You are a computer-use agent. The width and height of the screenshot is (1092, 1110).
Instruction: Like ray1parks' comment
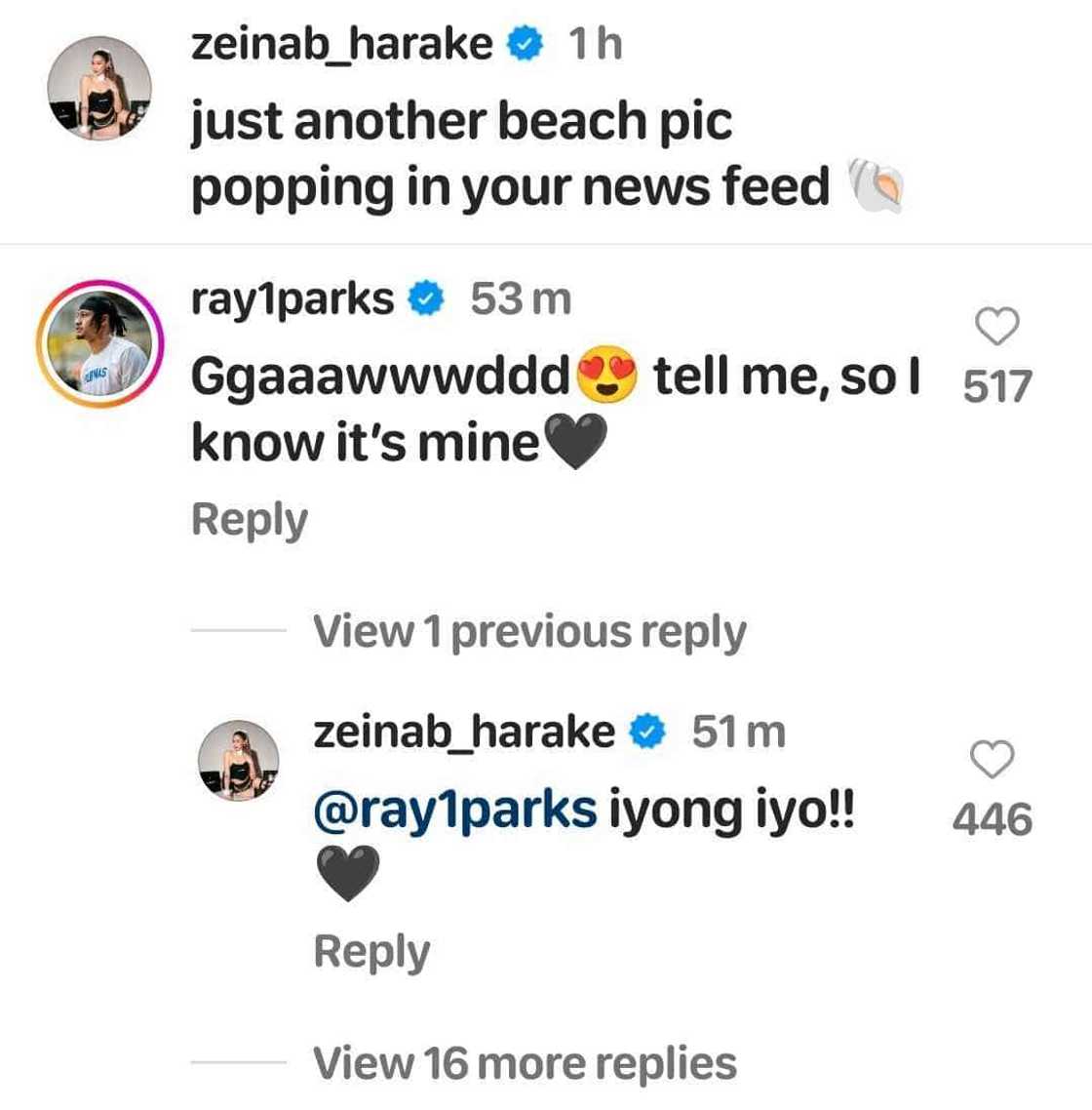click(x=996, y=327)
